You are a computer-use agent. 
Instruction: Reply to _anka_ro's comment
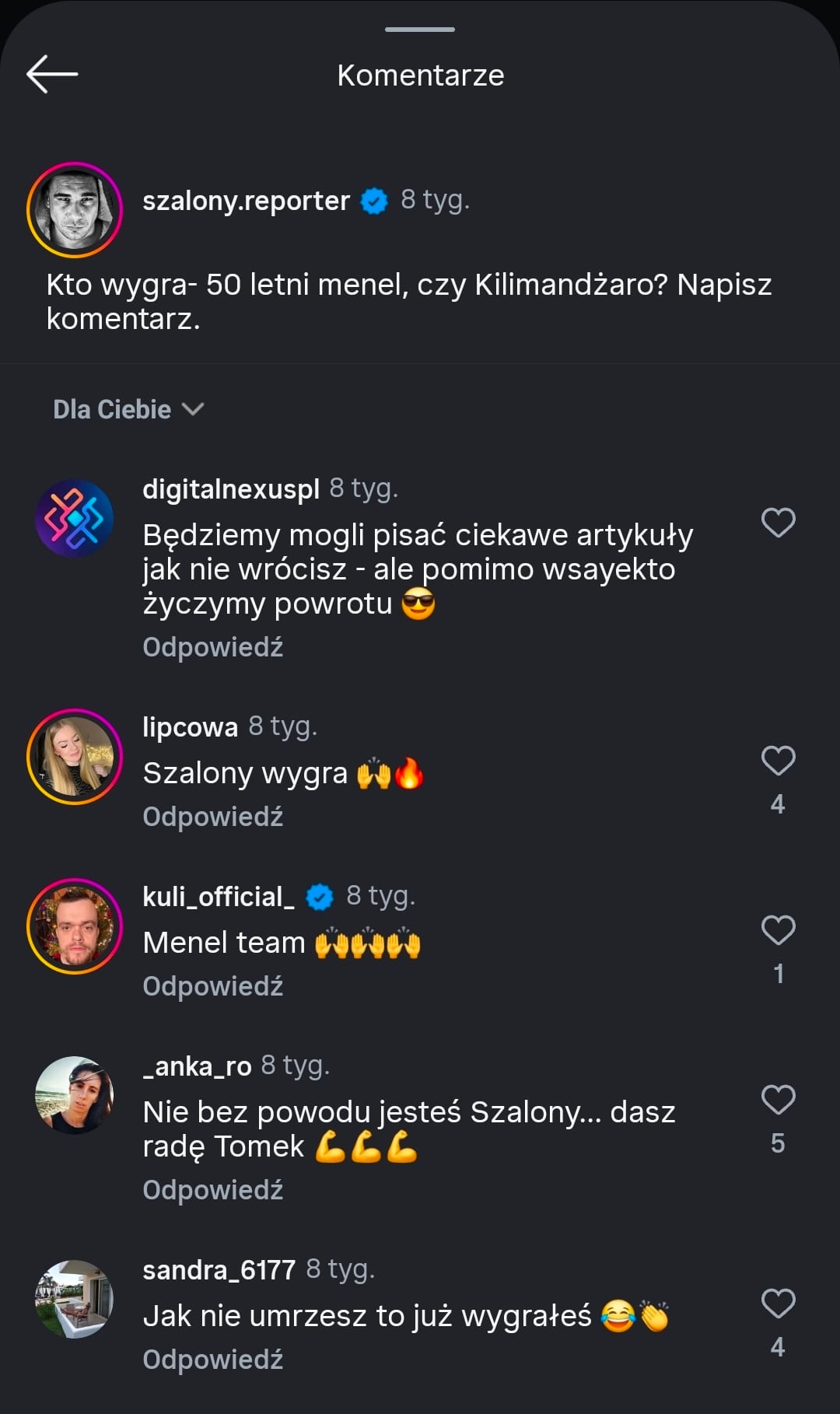pos(212,1190)
